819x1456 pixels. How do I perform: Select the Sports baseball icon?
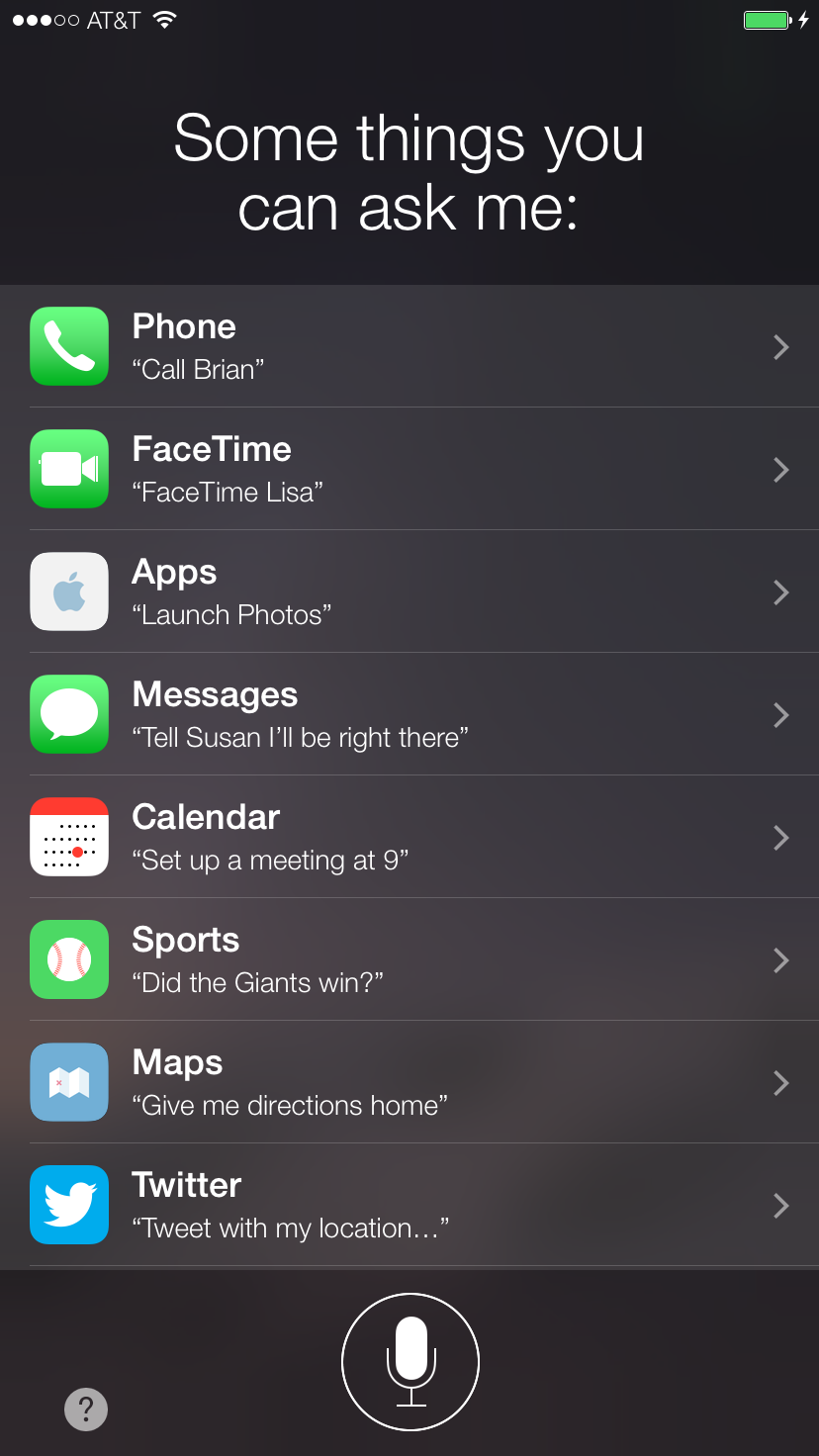pos(69,959)
